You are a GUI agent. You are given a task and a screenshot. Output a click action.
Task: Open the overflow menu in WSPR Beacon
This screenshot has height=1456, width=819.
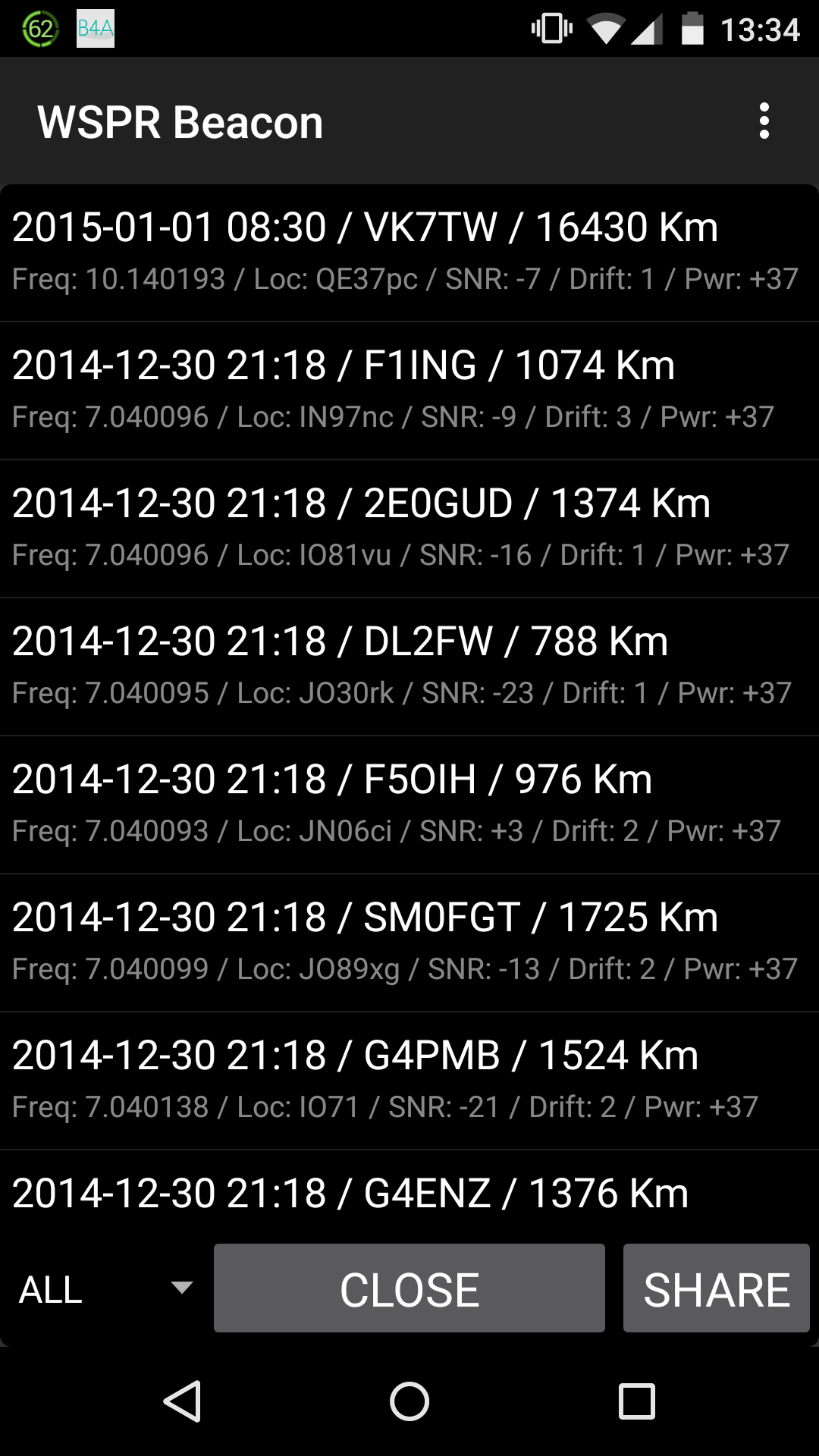(x=763, y=121)
